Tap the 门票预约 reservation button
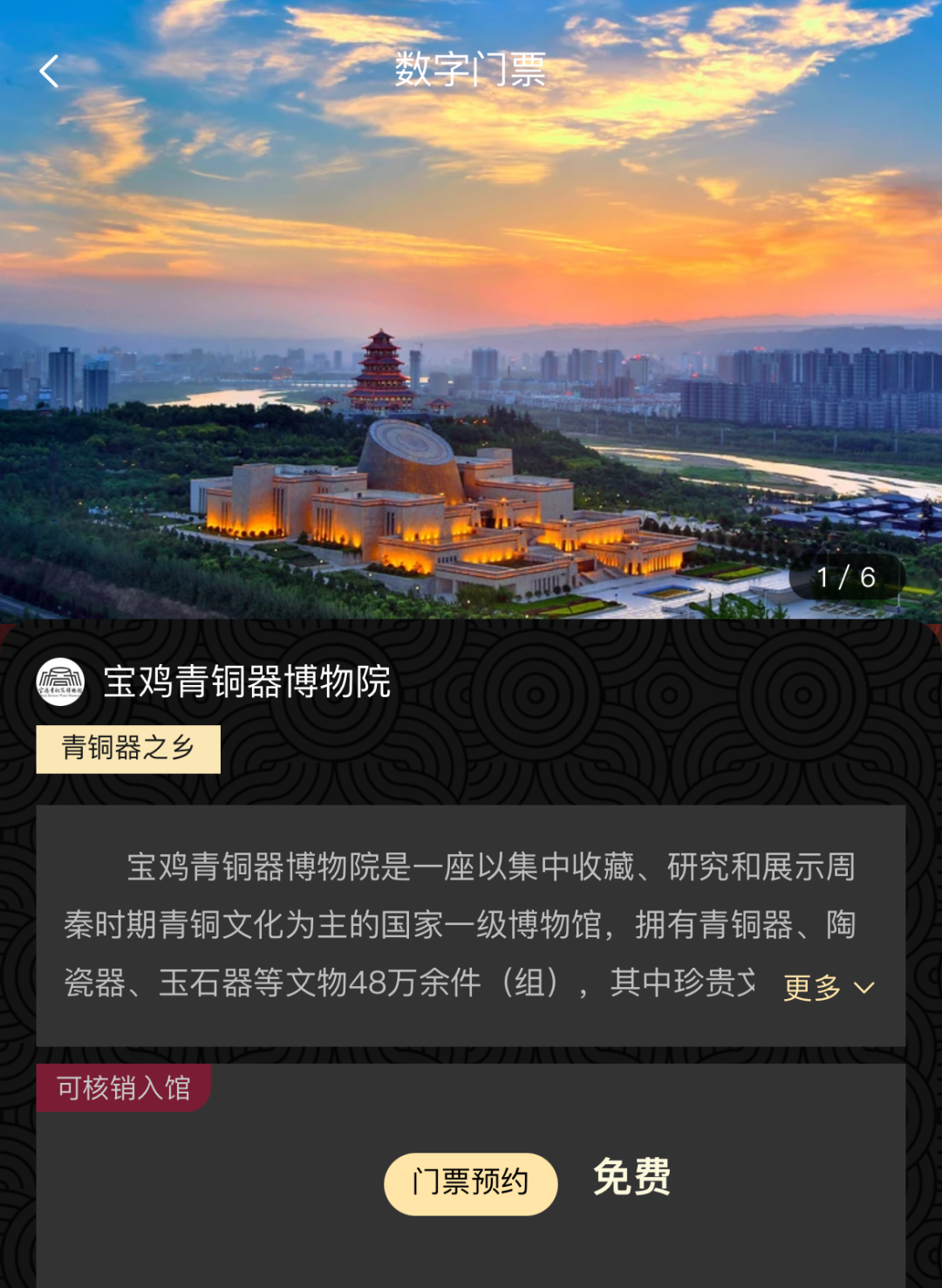The height and width of the screenshot is (1288, 942). pyautogui.click(x=470, y=1183)
